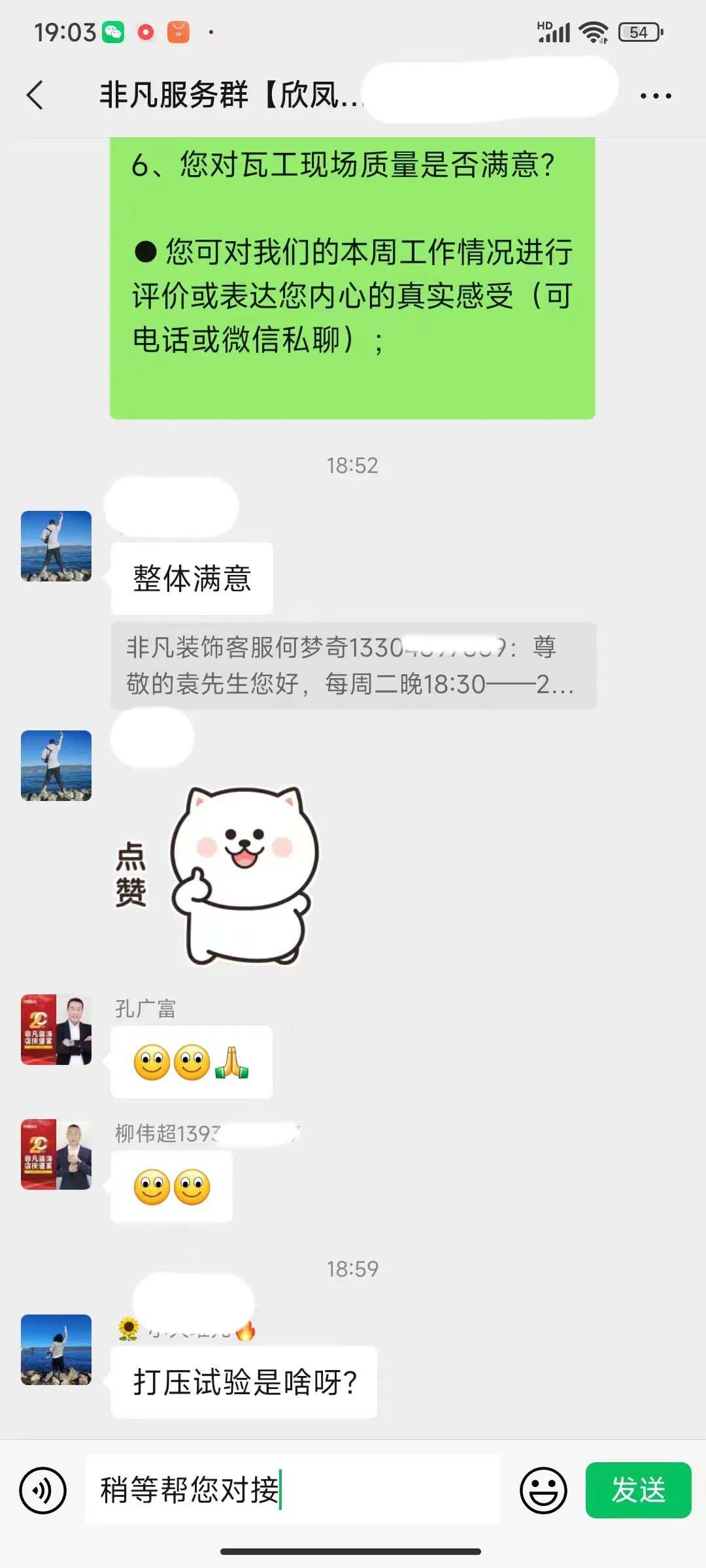Open avatar of 整体满意 sender
Viewport: 706px width, 1568px height.
tap(56, 546)
